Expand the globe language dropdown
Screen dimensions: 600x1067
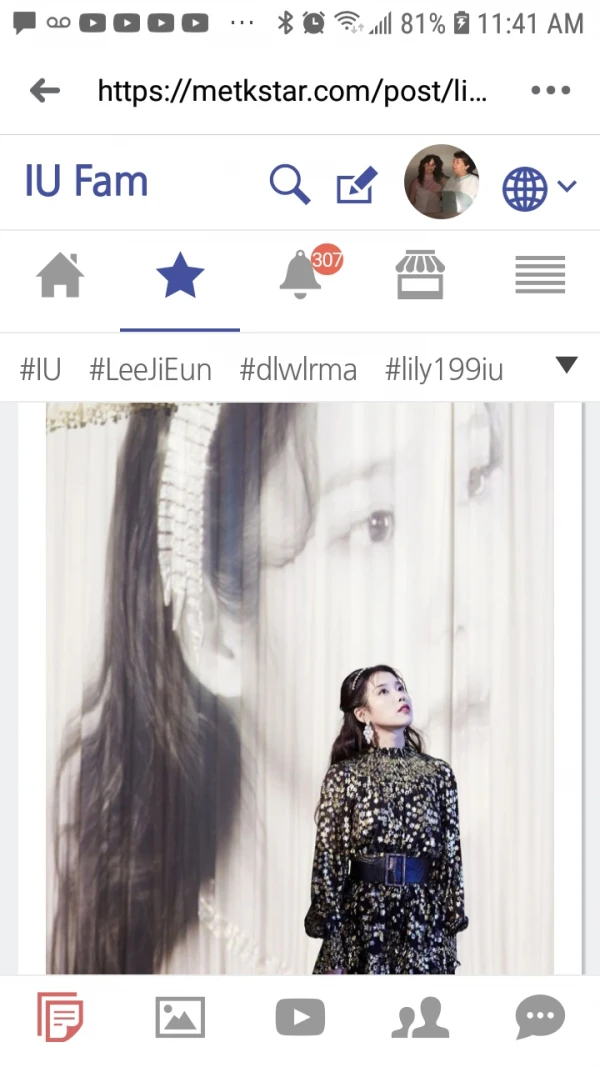pyautogui.click(x=539, y=187)
